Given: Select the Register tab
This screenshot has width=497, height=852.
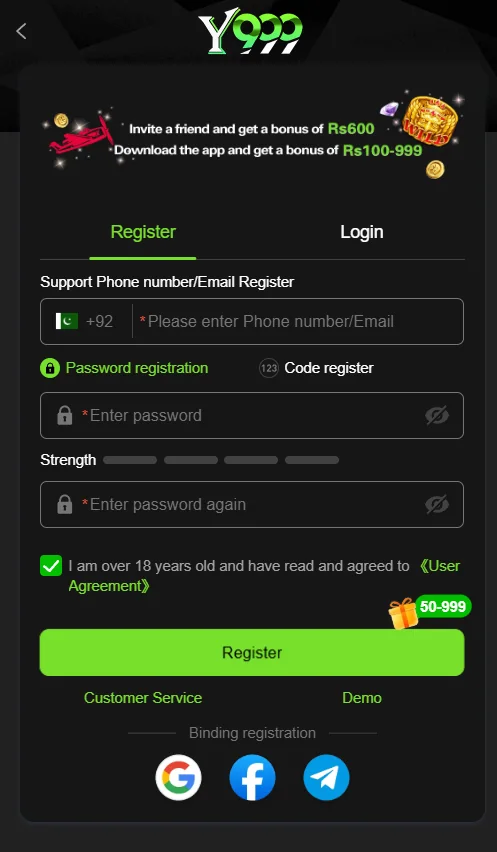Looking at the screenshot, I should click(x=143, y=232).
